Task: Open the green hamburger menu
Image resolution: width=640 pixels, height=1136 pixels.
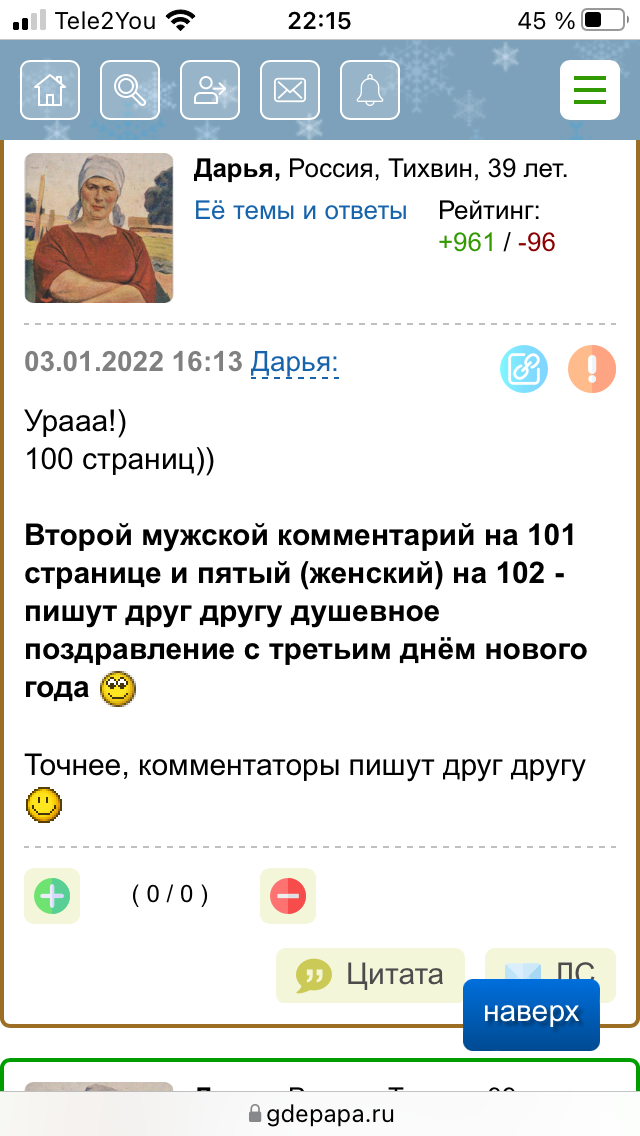Action: click(x=589, y=90)
